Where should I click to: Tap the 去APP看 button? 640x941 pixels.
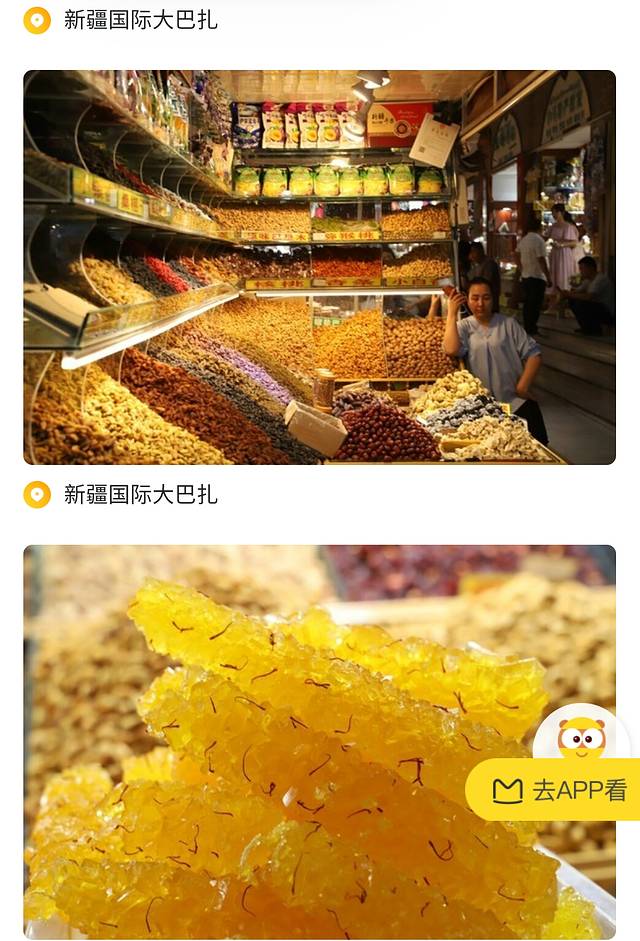558,790
